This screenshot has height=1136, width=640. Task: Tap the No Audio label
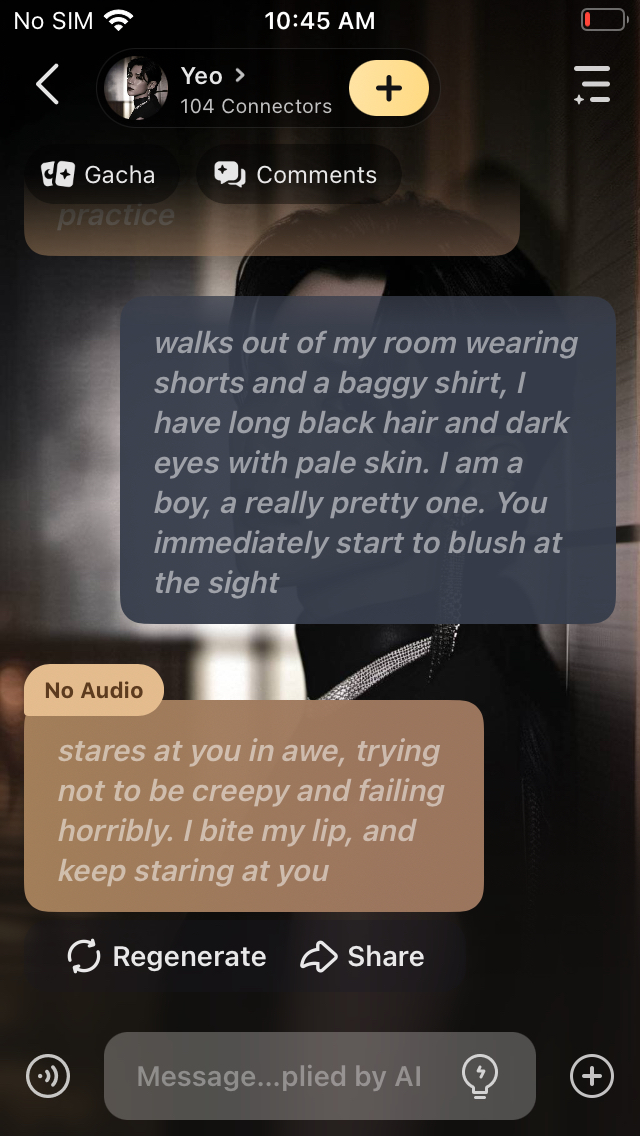point(94,690)
